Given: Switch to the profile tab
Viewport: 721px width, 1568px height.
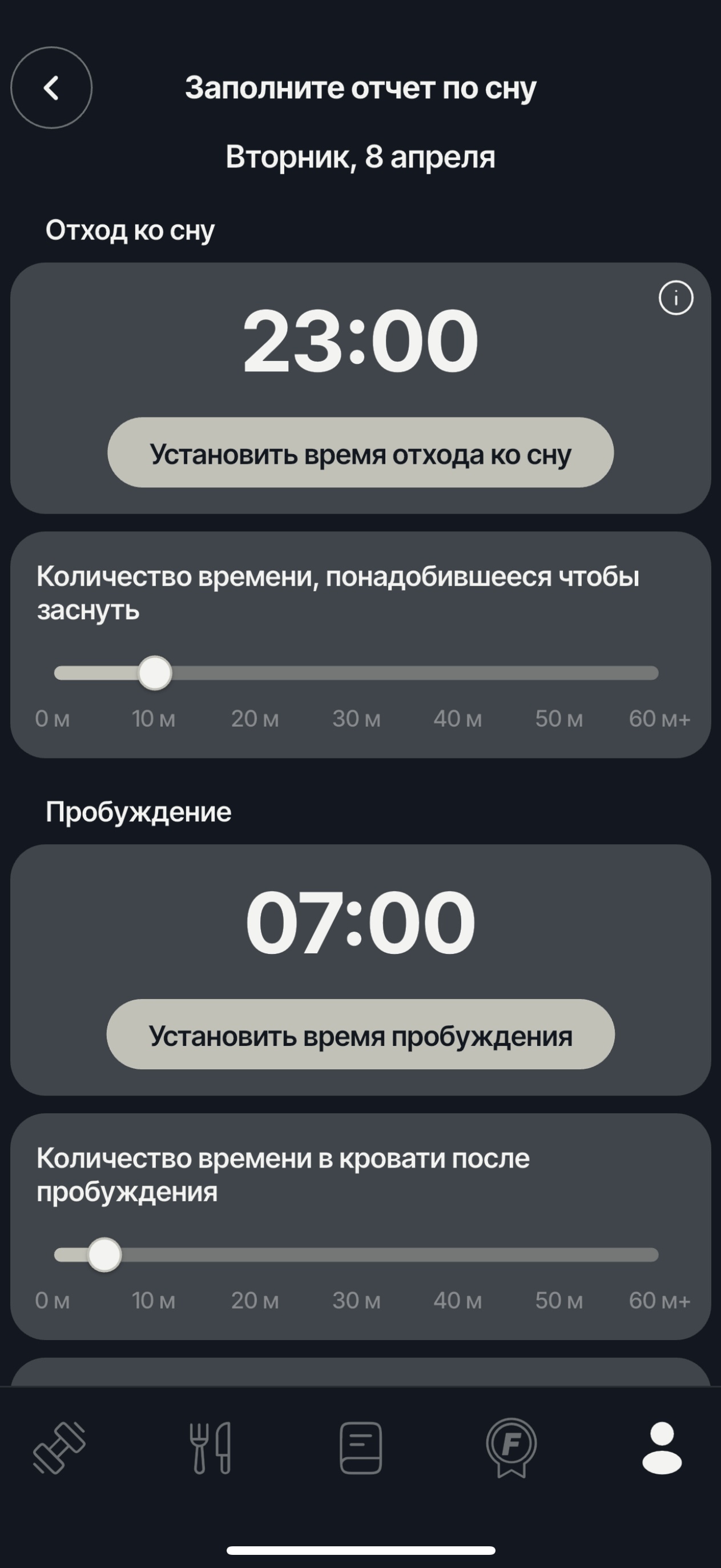Looking at the screenshot, I should click(662, 1448).
